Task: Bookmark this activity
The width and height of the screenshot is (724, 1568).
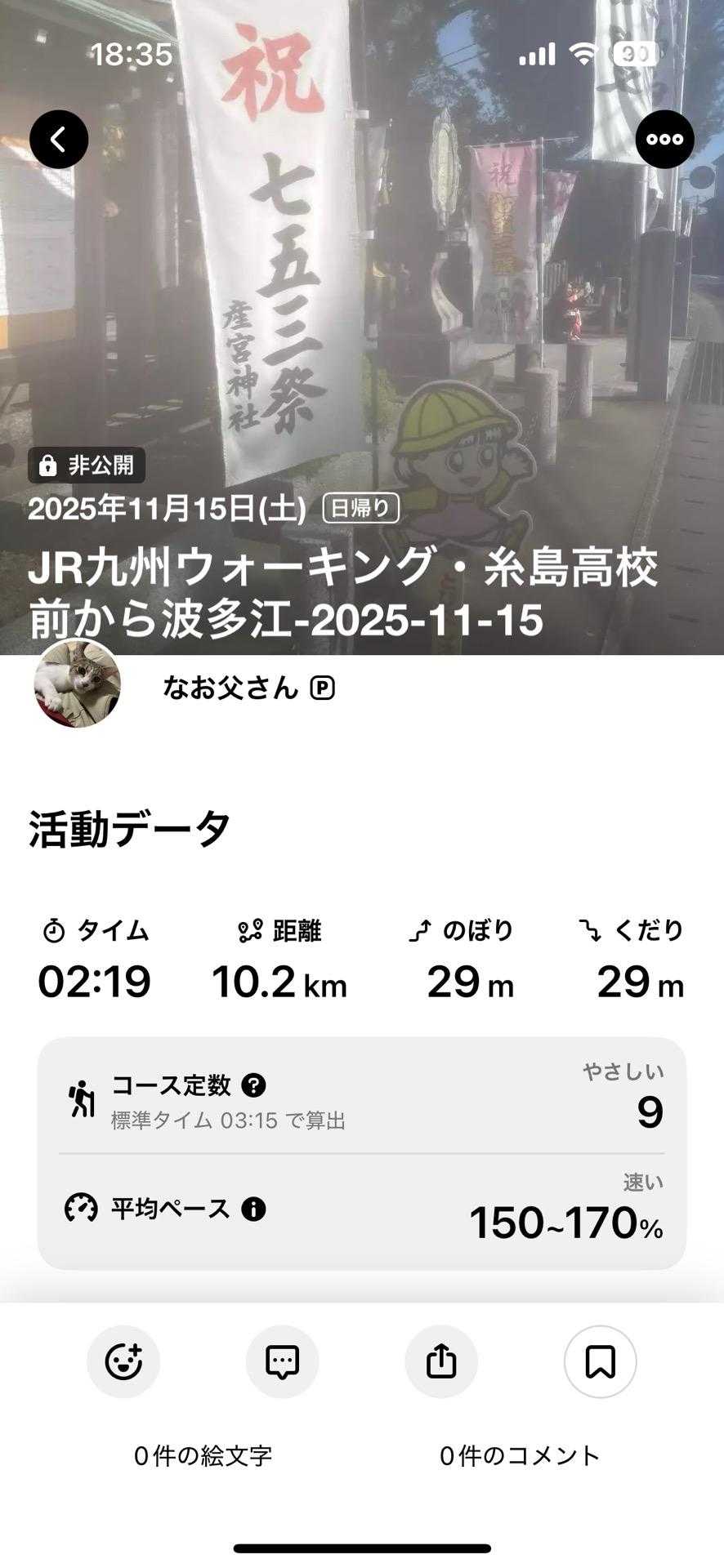Action: (600, 1361)
